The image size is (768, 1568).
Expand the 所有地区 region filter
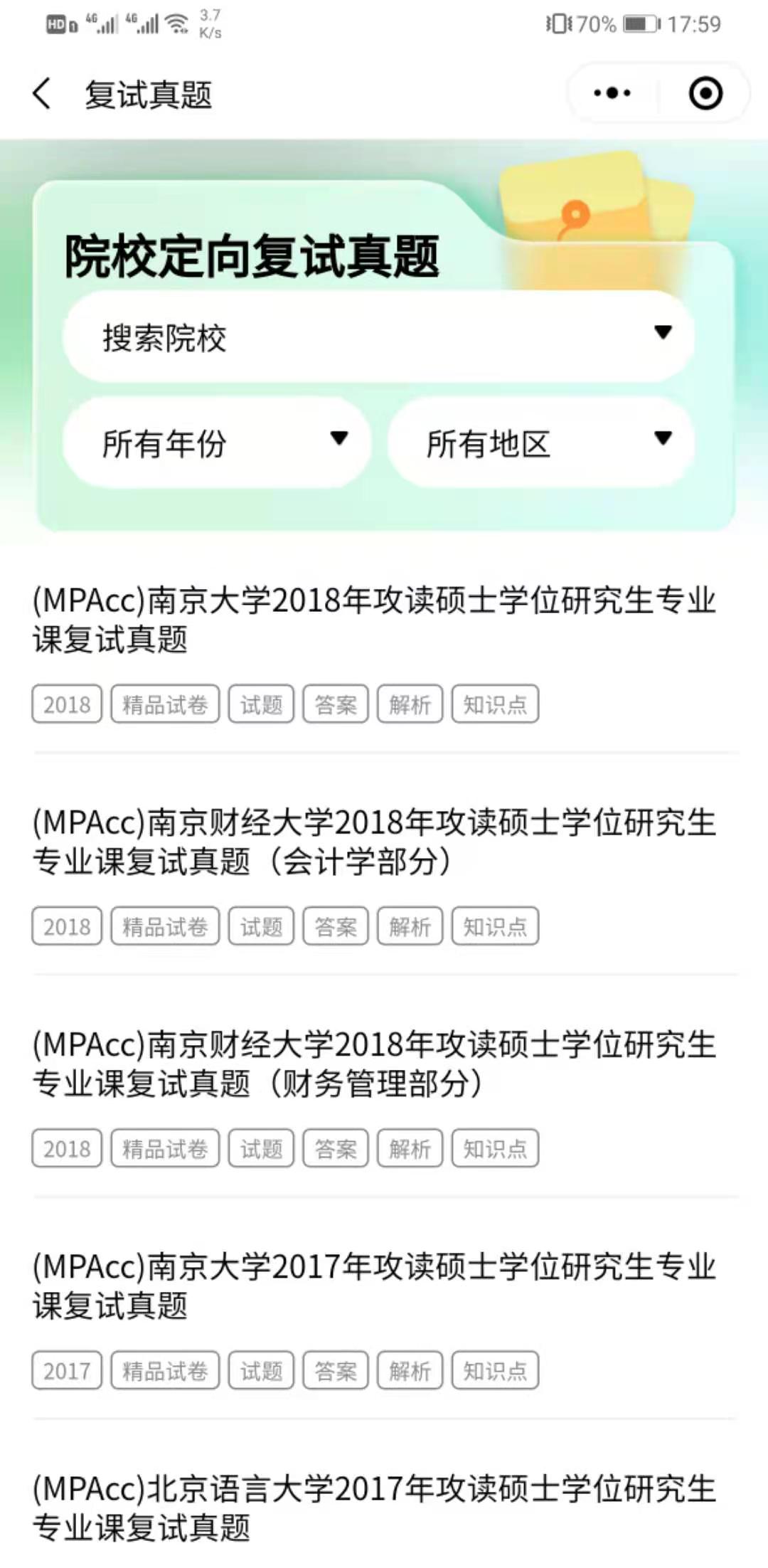[539, 443]
